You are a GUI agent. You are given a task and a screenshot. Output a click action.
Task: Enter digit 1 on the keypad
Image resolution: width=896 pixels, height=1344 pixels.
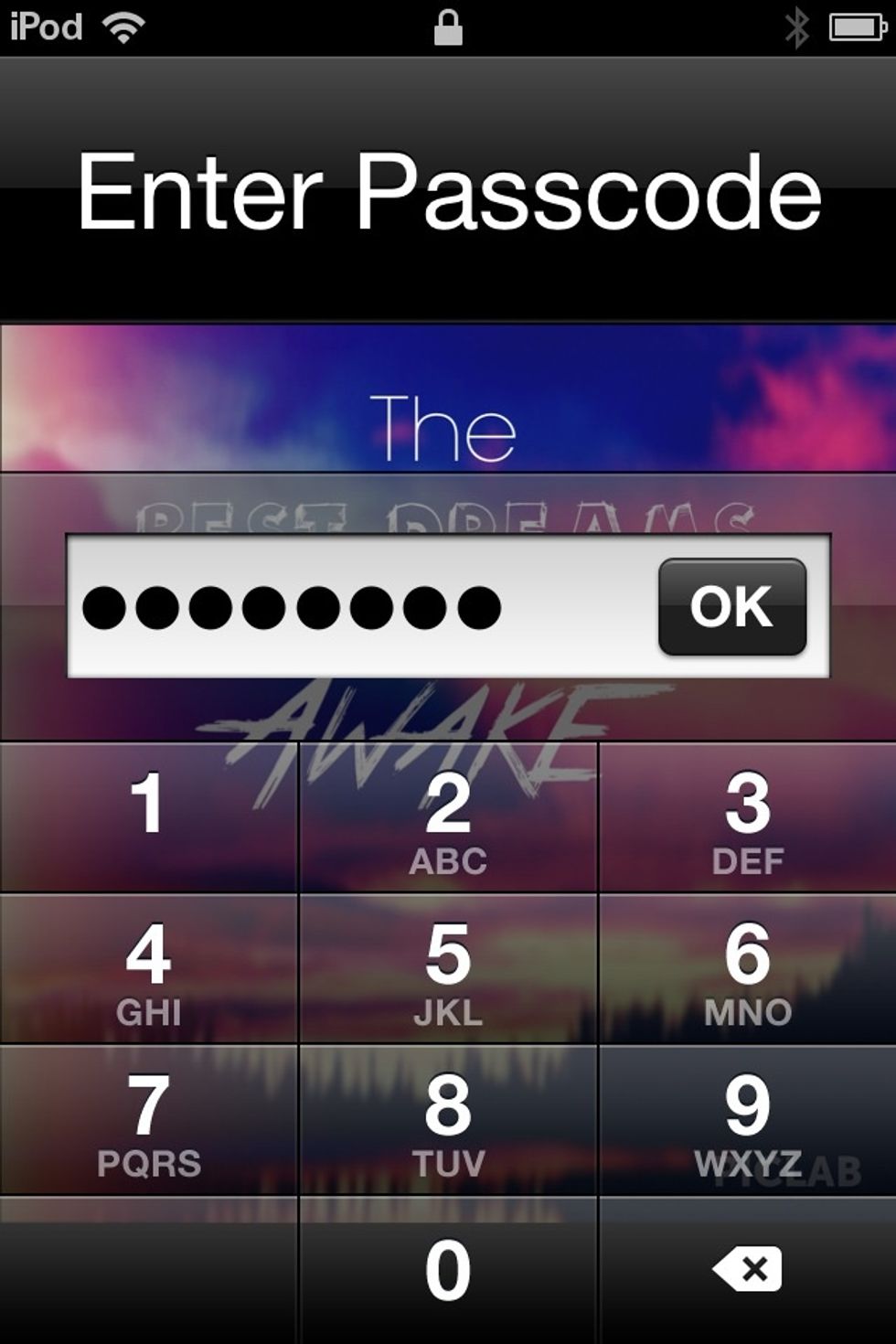[148, 816]
